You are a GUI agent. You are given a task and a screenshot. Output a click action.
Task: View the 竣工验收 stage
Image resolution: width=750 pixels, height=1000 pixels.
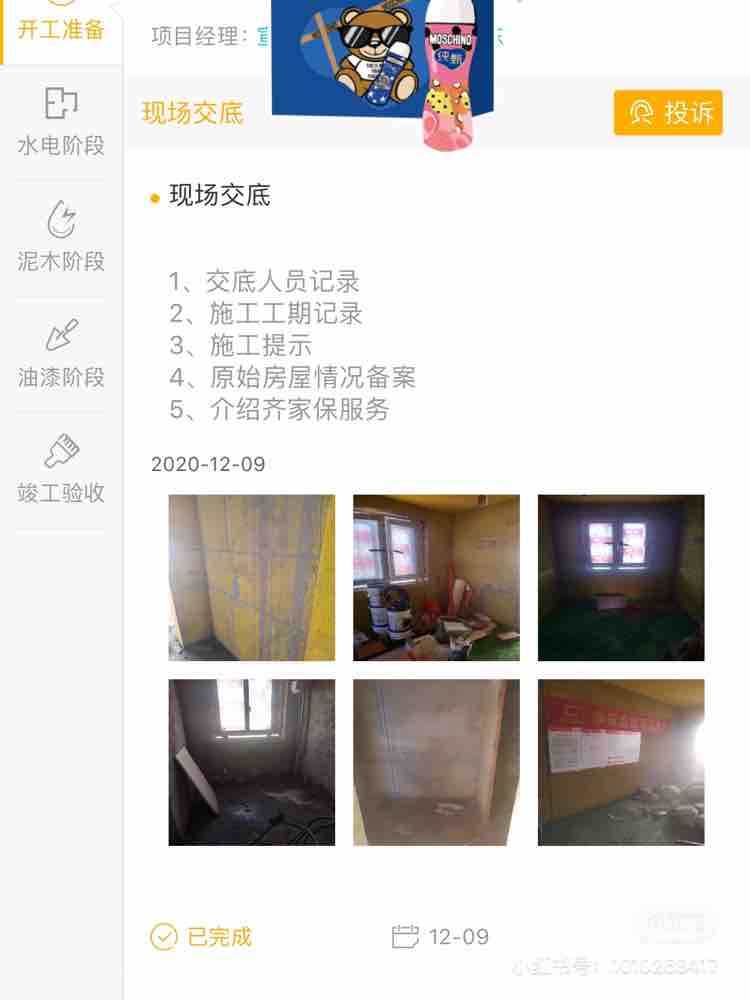pos(61,469)
